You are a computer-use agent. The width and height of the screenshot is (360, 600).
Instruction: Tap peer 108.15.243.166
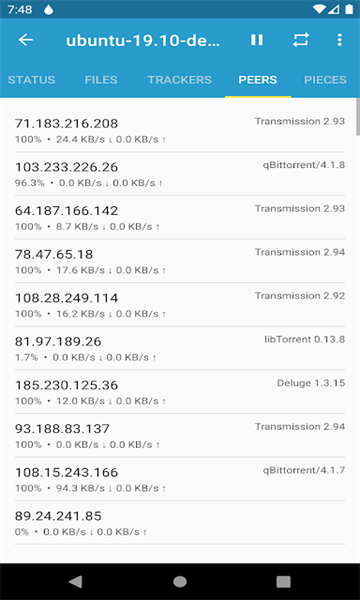click(x=180, y=479)
